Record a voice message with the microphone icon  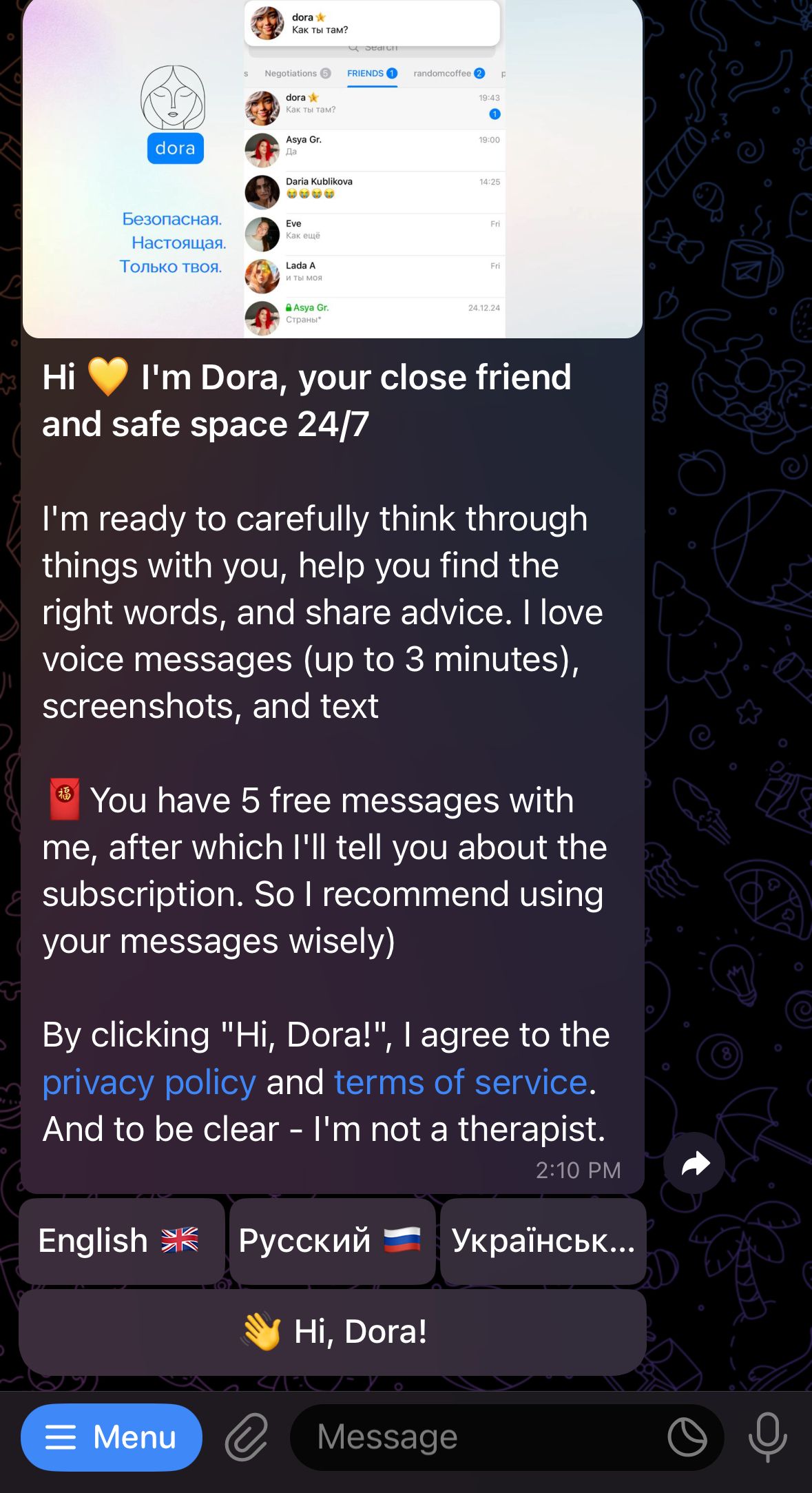click(x=767, y=1437)
